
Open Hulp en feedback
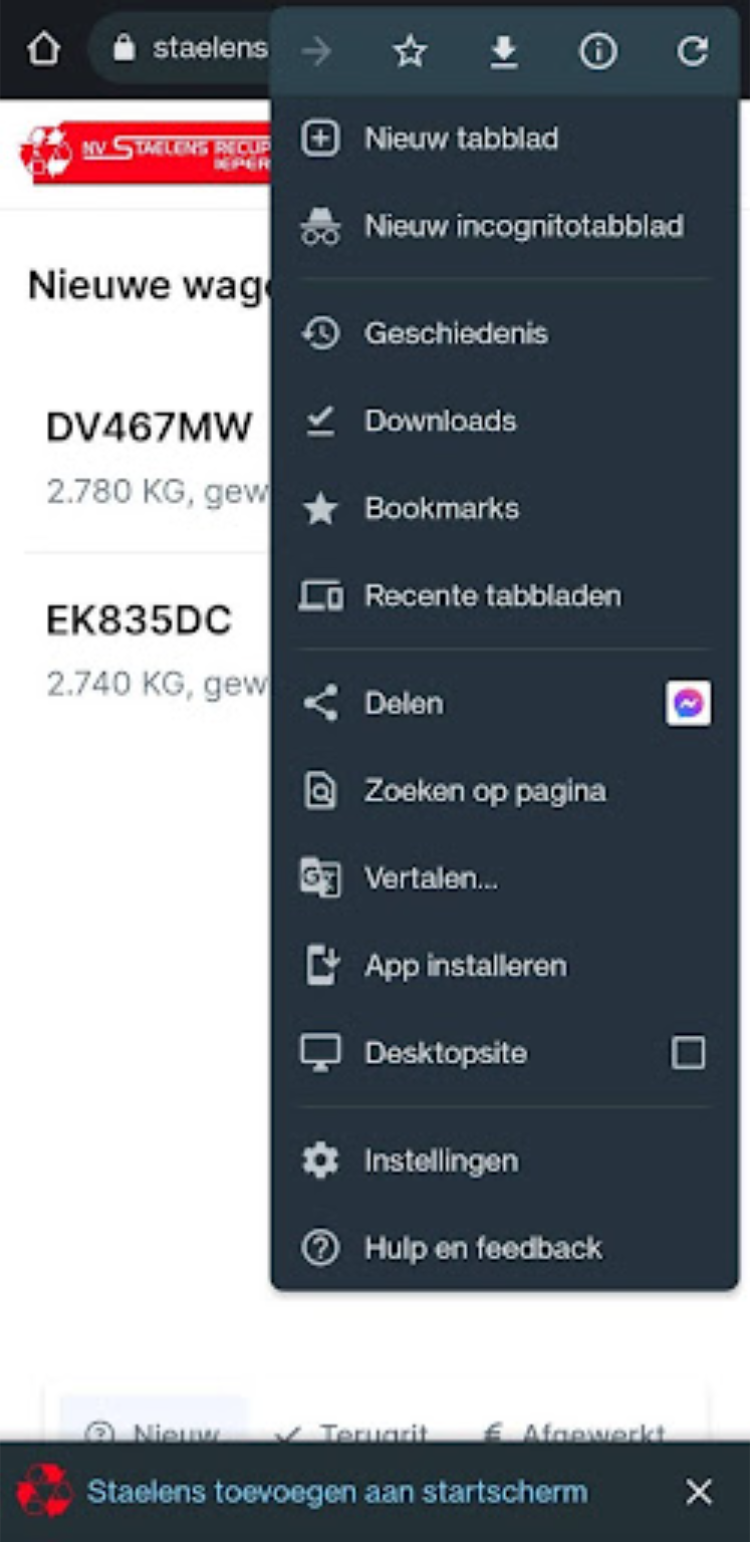tap(482, 1248)
